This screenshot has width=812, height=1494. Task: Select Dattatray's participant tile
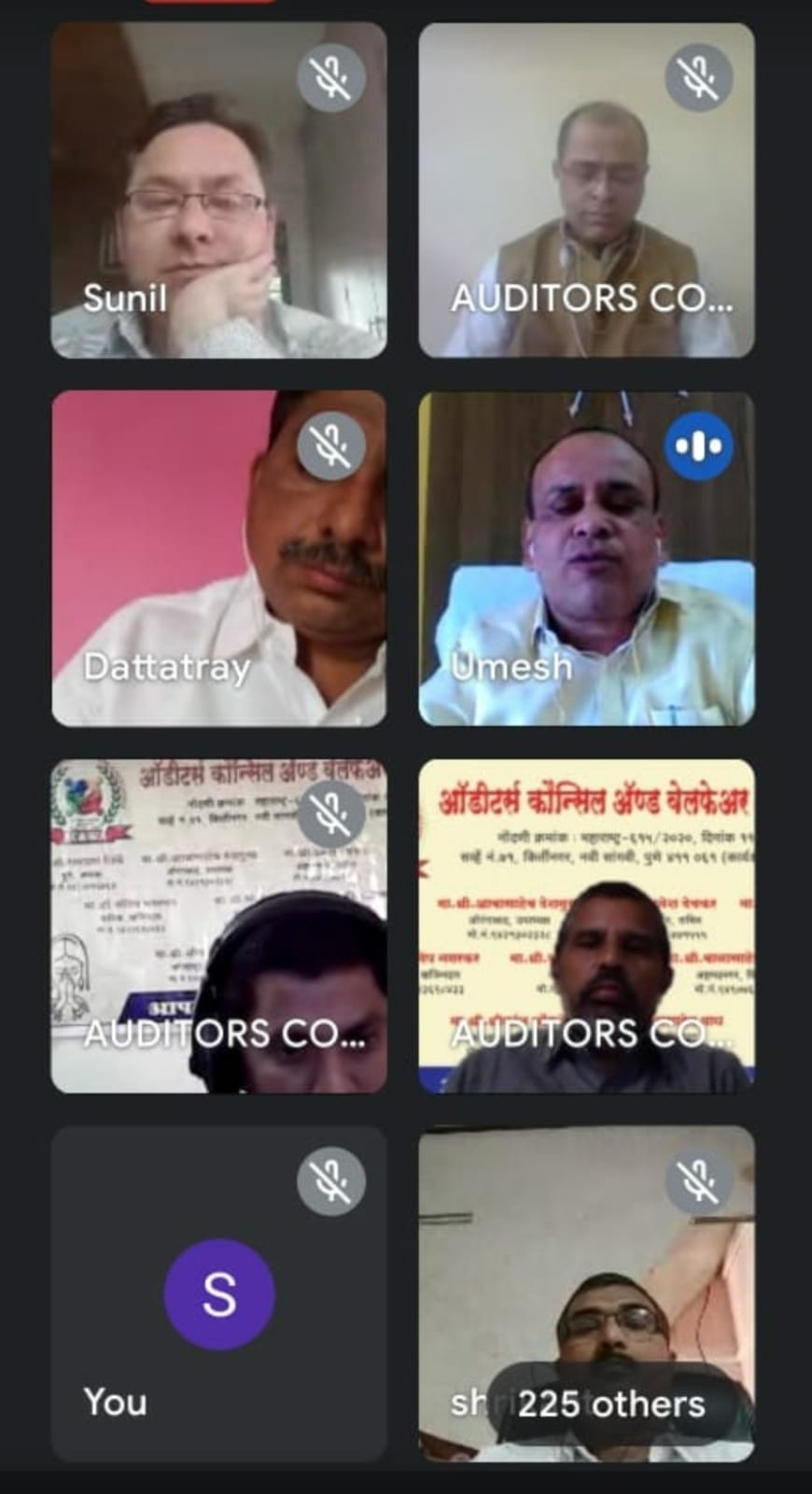218,558
